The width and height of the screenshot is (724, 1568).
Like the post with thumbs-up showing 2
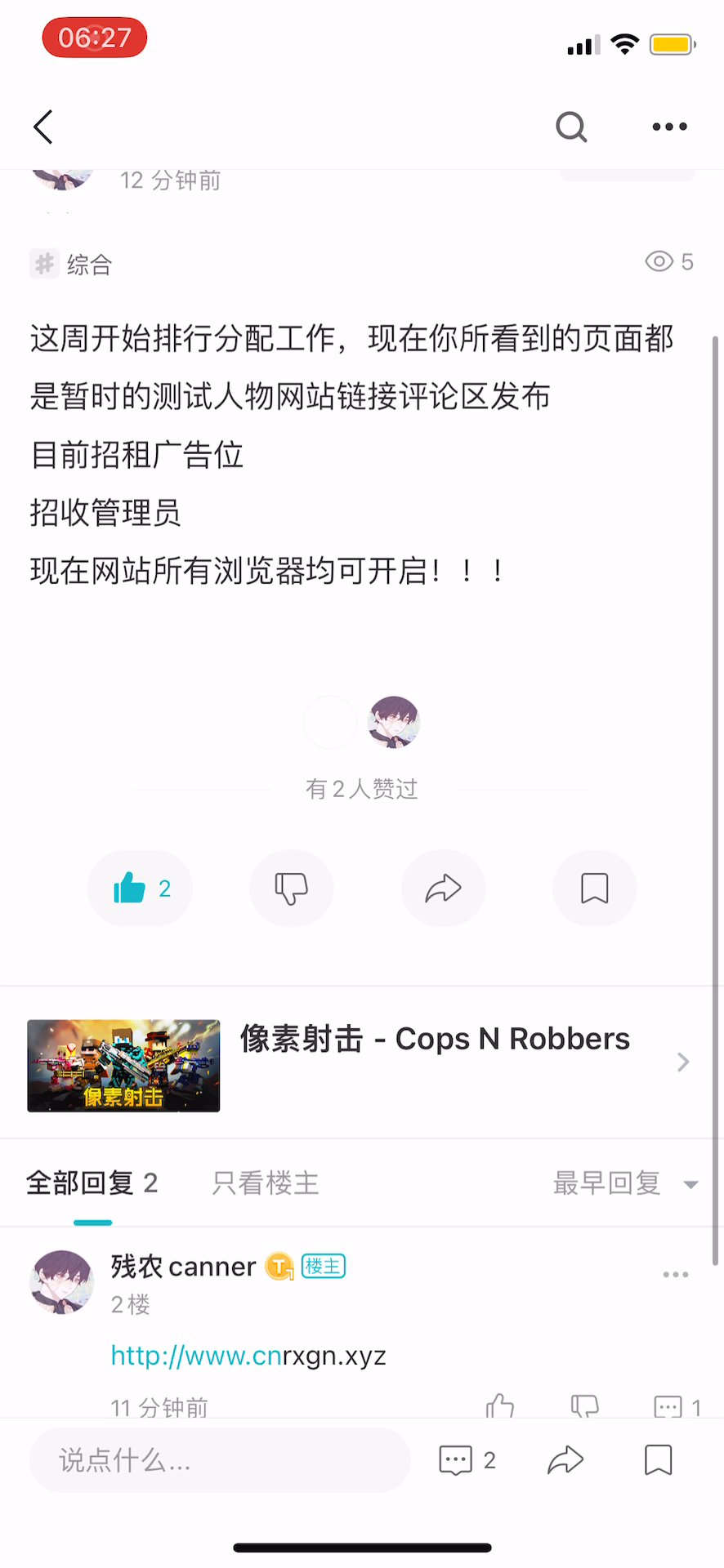click(141, 888)
